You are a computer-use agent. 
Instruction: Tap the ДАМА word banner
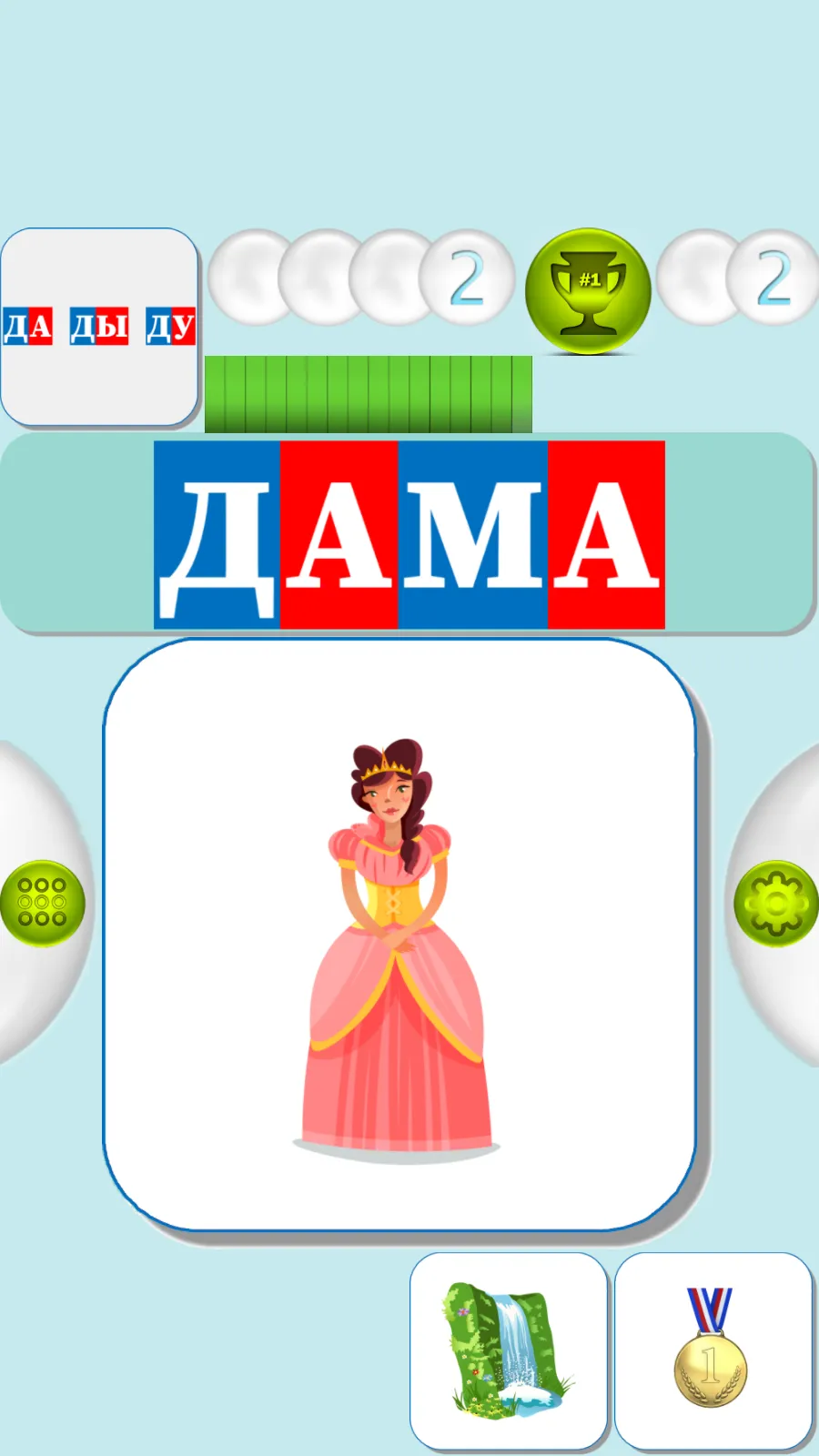point(409,535)
